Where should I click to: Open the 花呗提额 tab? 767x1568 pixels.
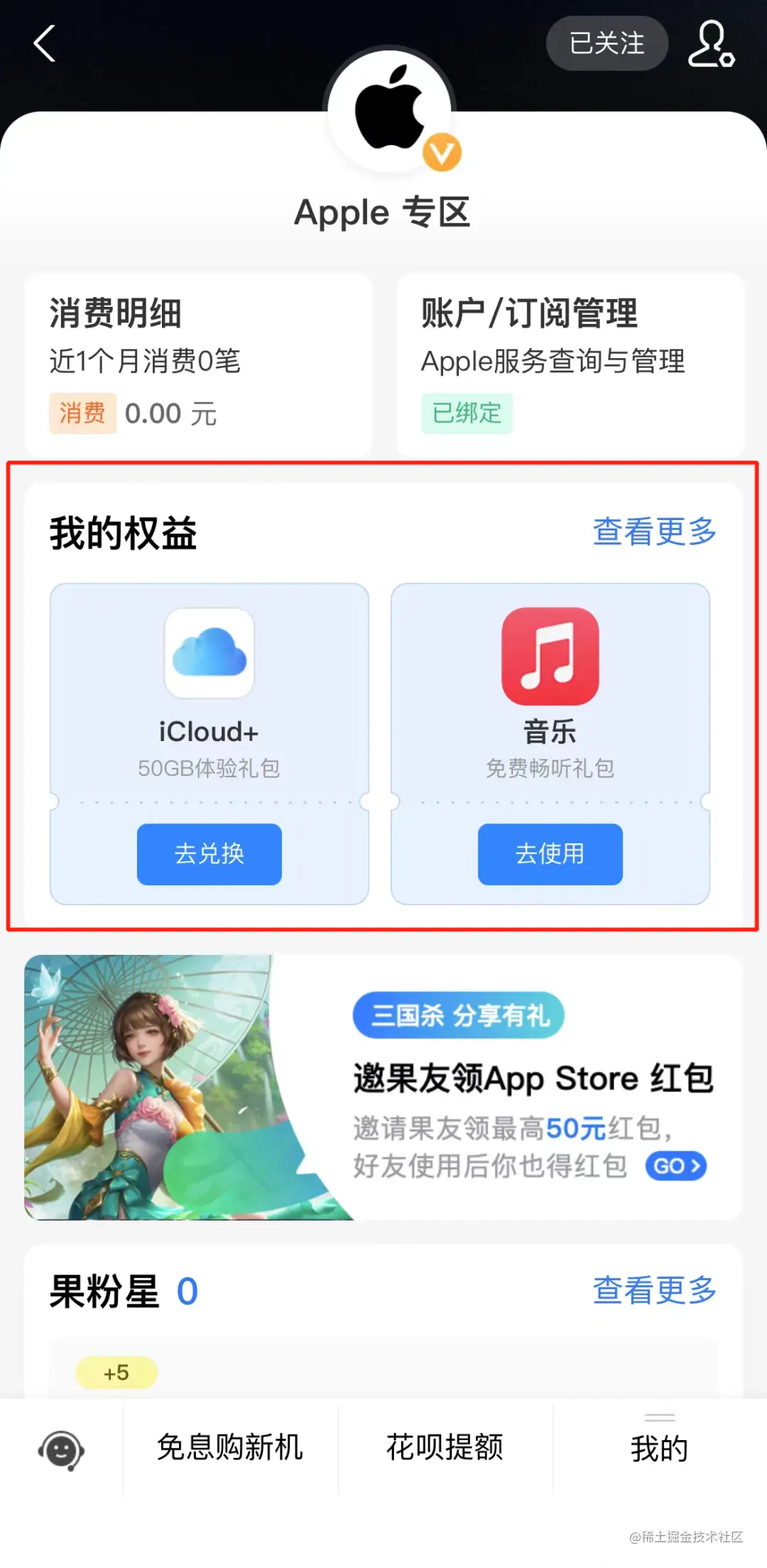pyautogui.click(x=447, y=1447)
